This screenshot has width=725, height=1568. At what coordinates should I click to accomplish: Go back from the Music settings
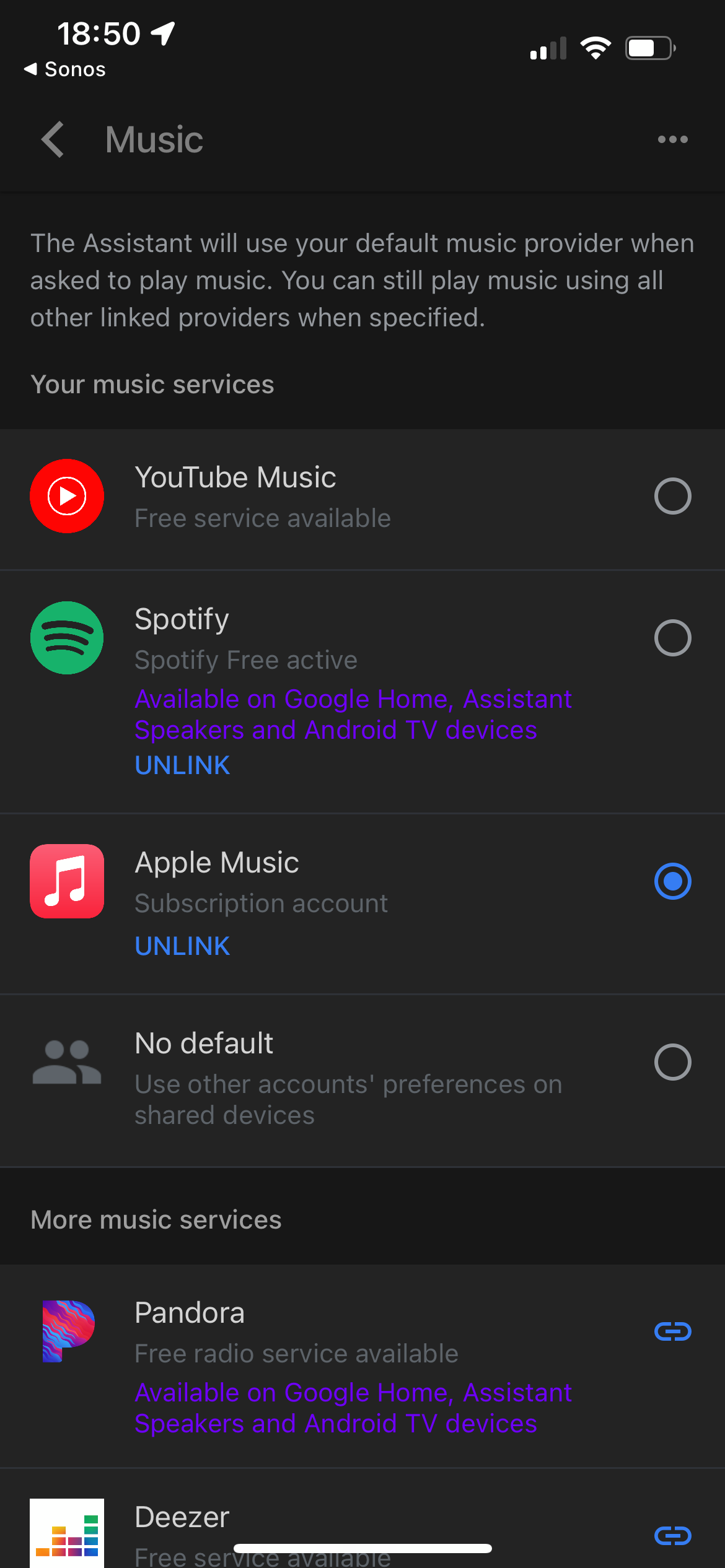pyautogui.click(x=53, y=139)
